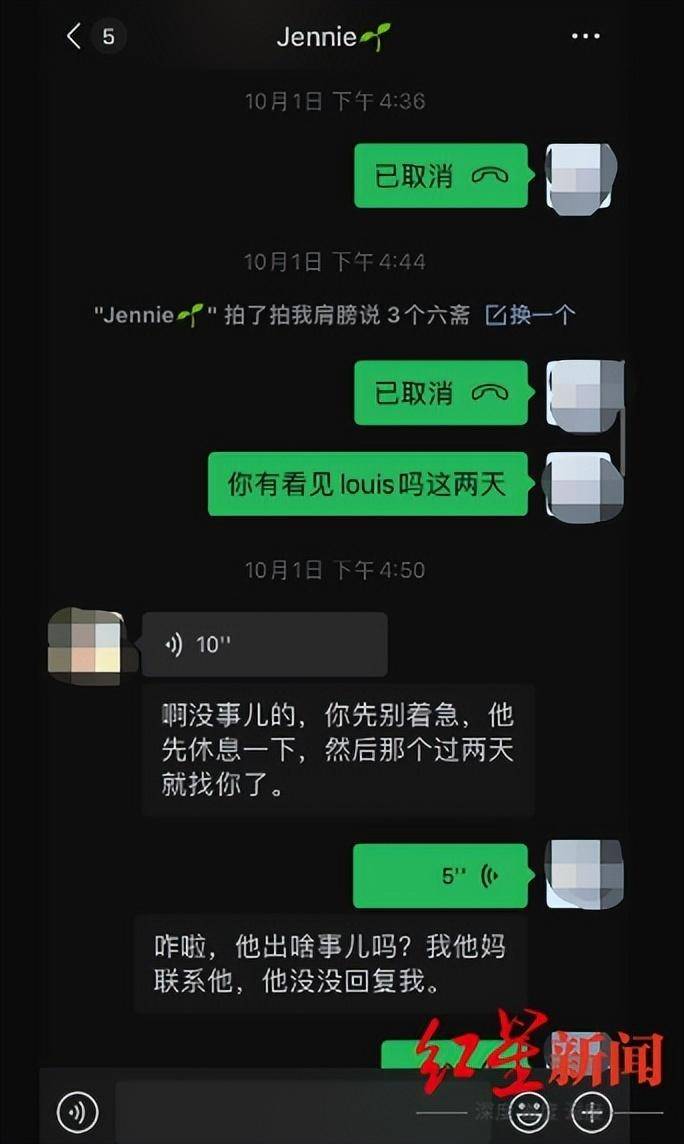684x1144 pixels.
Task: Open Jennie's profile from her avatar
Action: point(87,646)
